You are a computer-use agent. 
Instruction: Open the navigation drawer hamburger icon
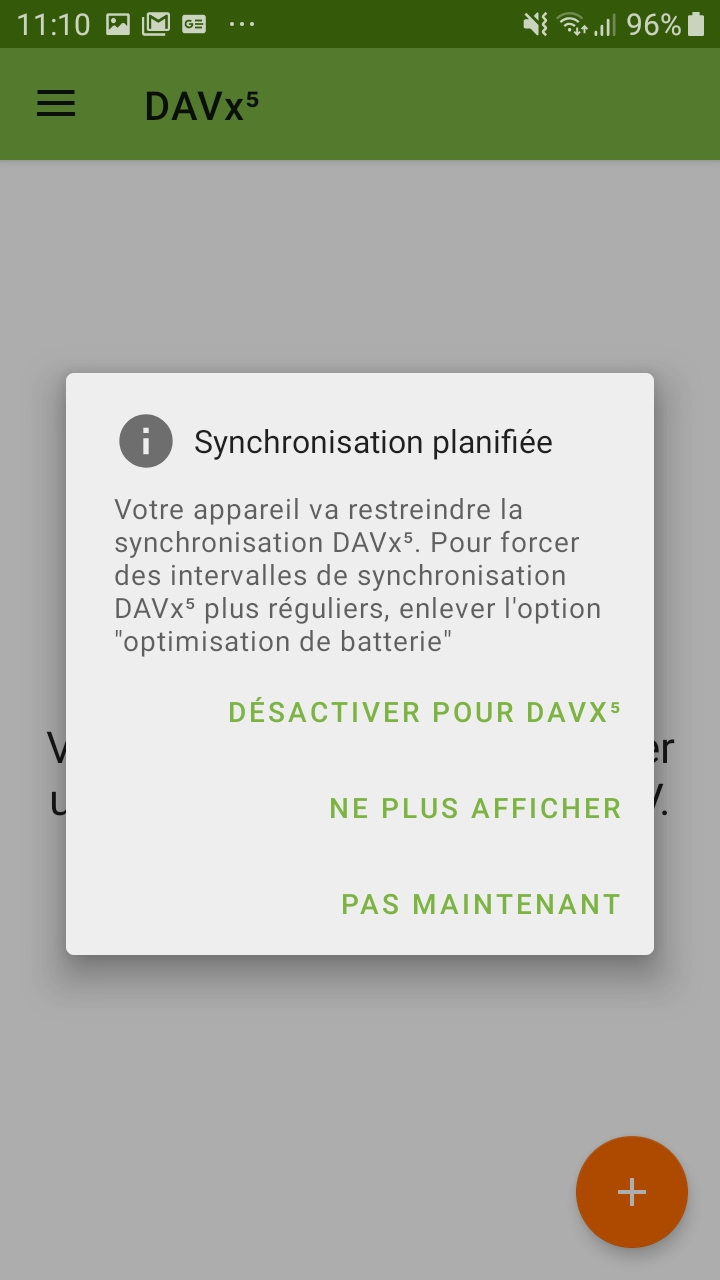click(55, 104)
